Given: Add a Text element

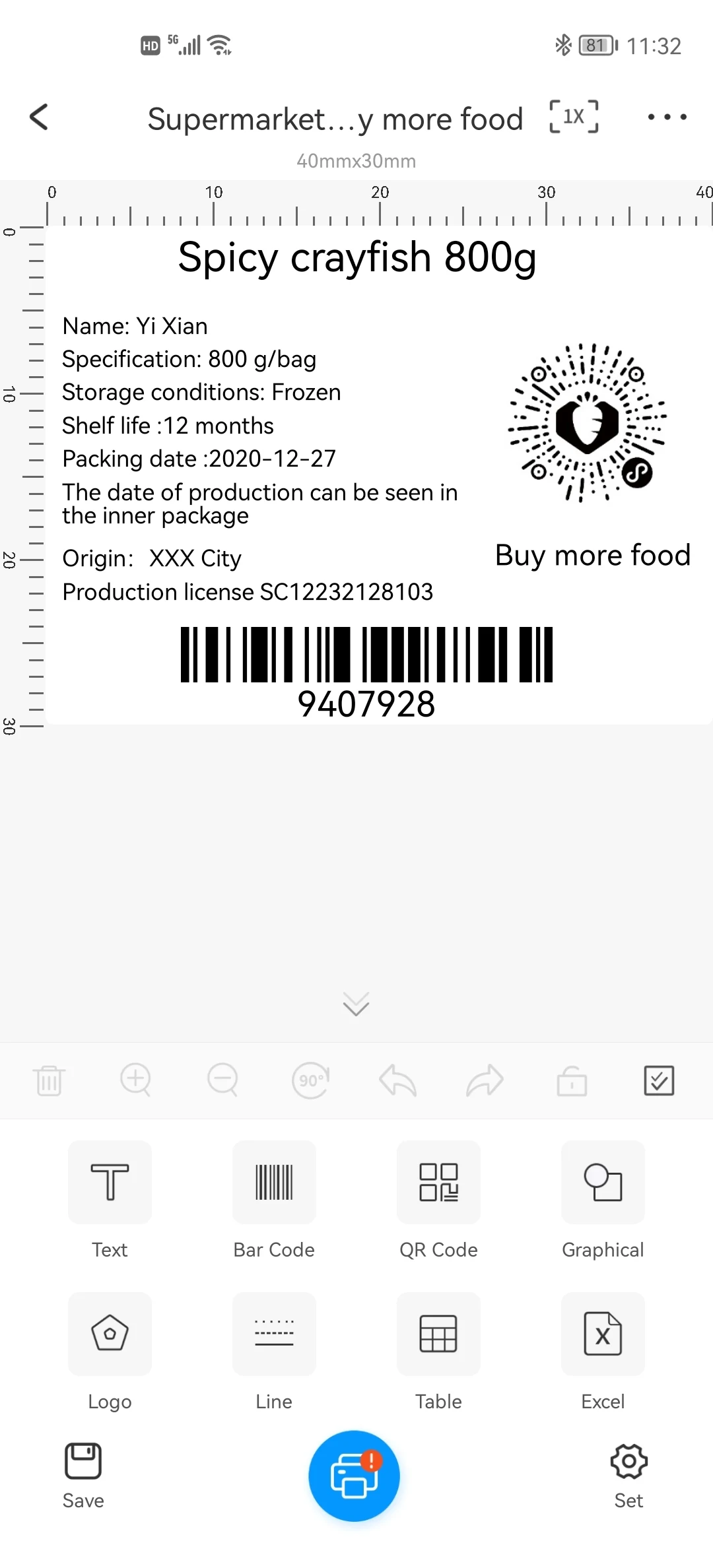Looking at the screenshot, I should [x=110, y=1182].
